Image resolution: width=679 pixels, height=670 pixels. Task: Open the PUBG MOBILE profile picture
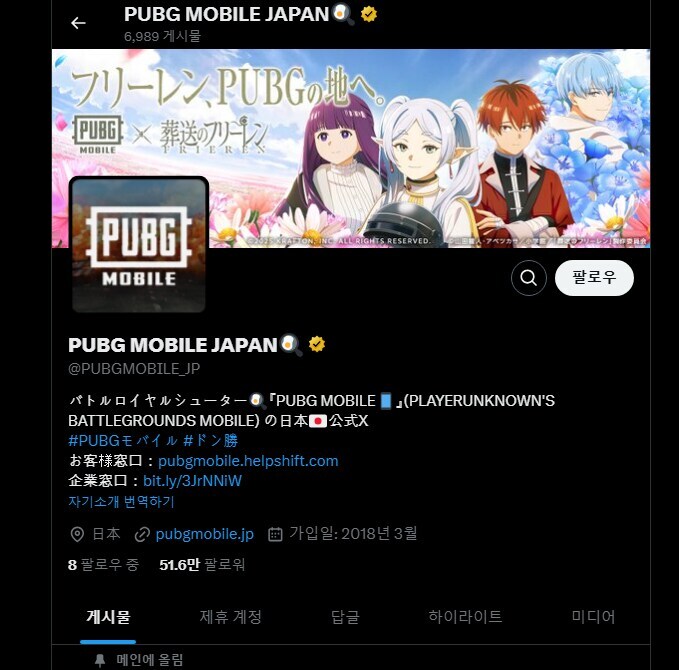(138, 245)
